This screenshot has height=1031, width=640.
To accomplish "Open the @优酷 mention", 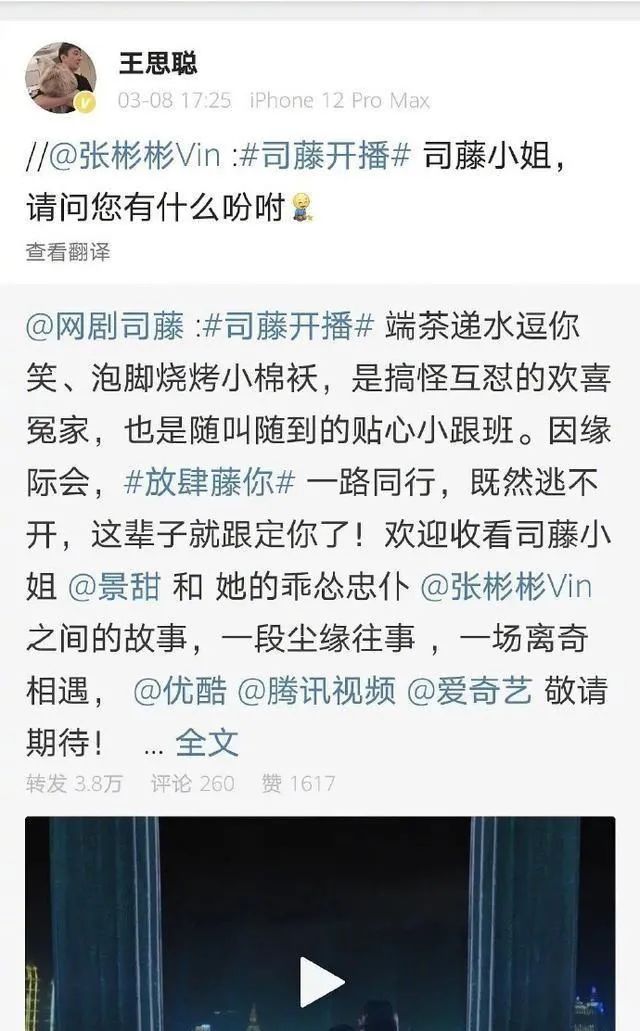I will click(x=180, y=689).
